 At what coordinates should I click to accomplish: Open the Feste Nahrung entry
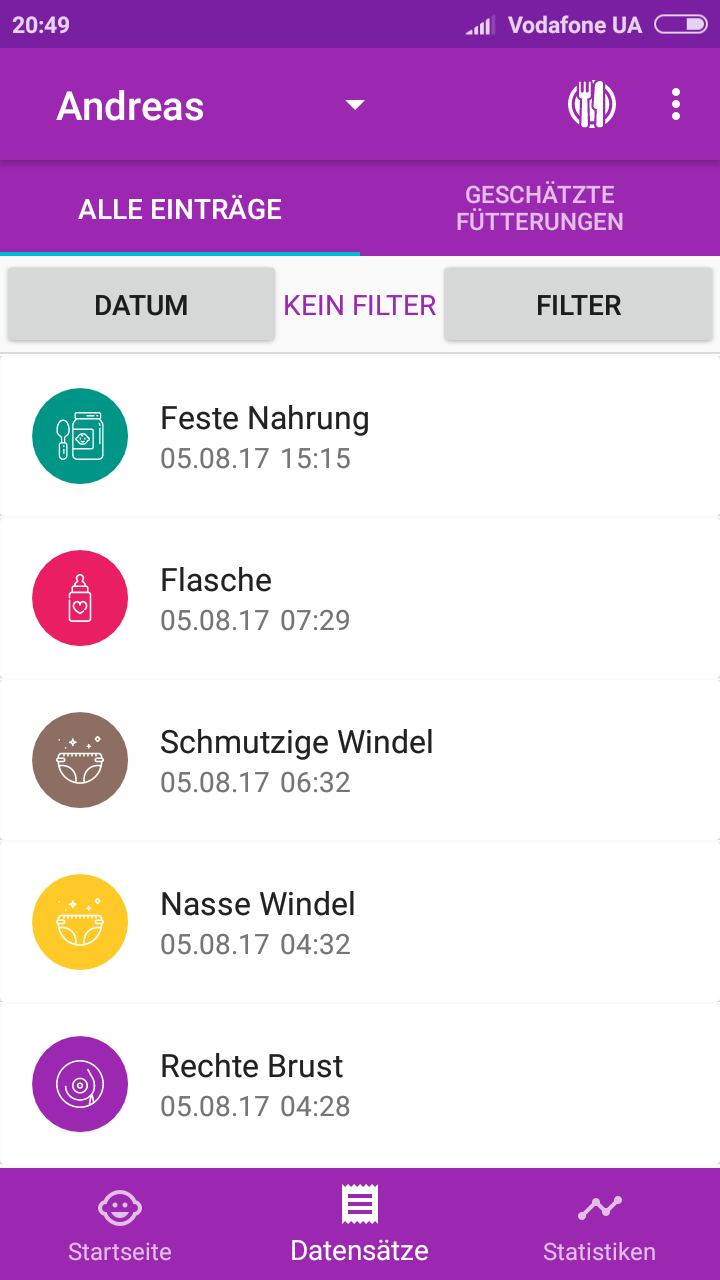(x=360, y=436)
